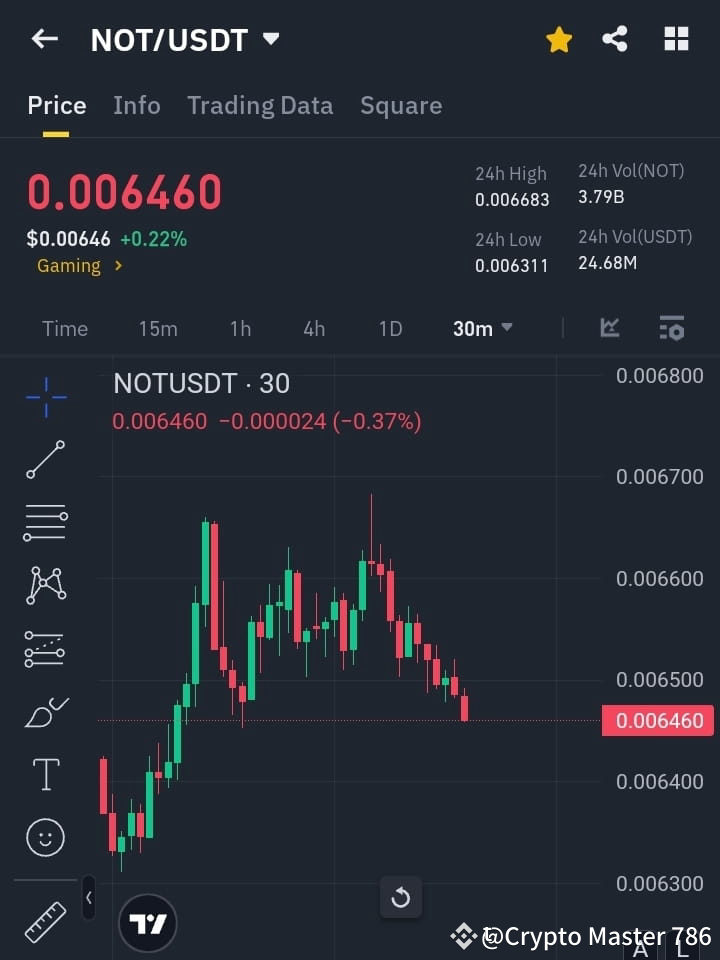
Task: Open chart settings
Action: pyautogui.click(x=672, y=328)
